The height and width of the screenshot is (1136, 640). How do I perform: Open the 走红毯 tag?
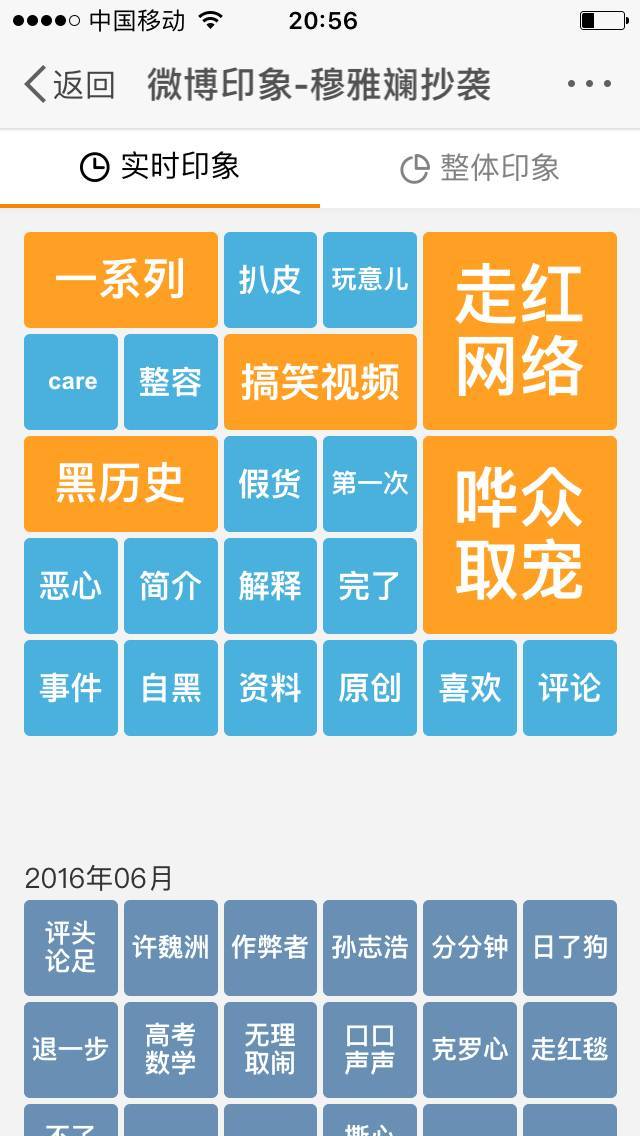click(570, 1050)
